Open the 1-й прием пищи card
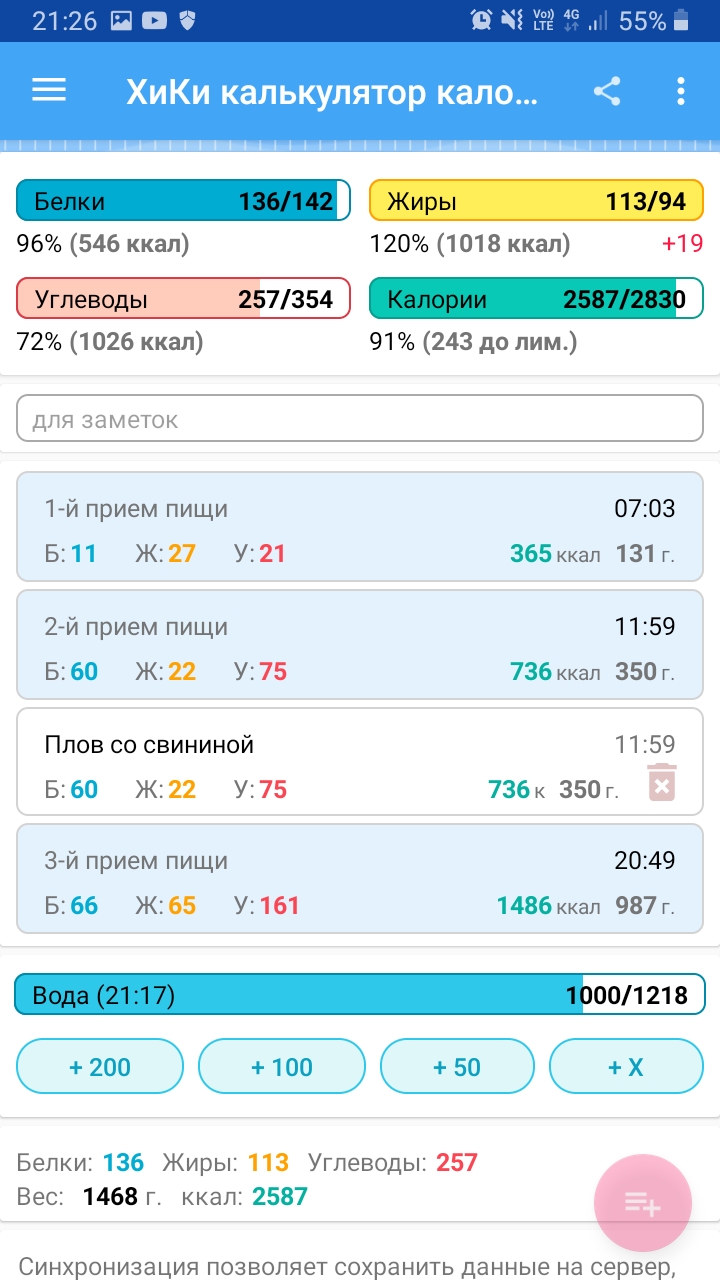The width and height of the screenshot is (720, 1280). point(360,527)
